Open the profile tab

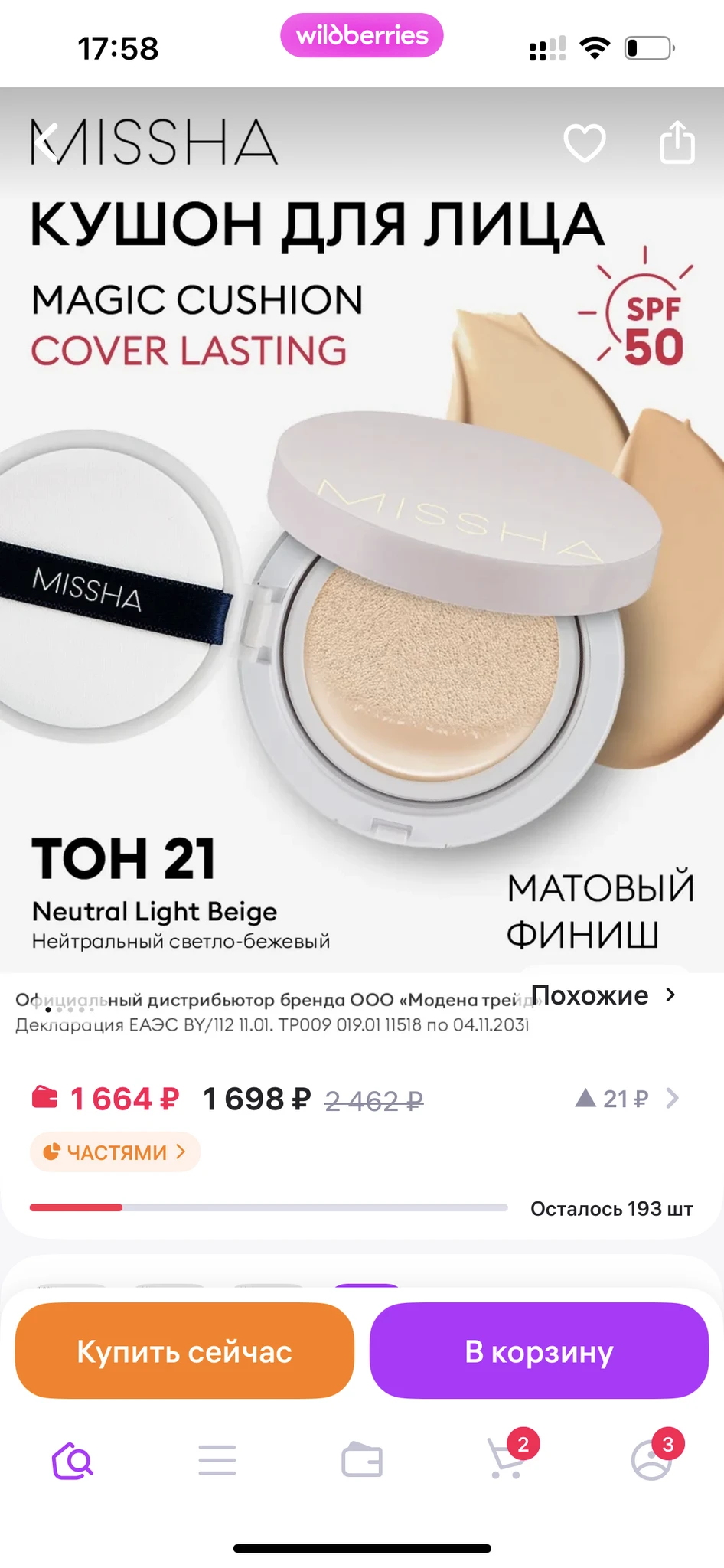[651, 1461]
